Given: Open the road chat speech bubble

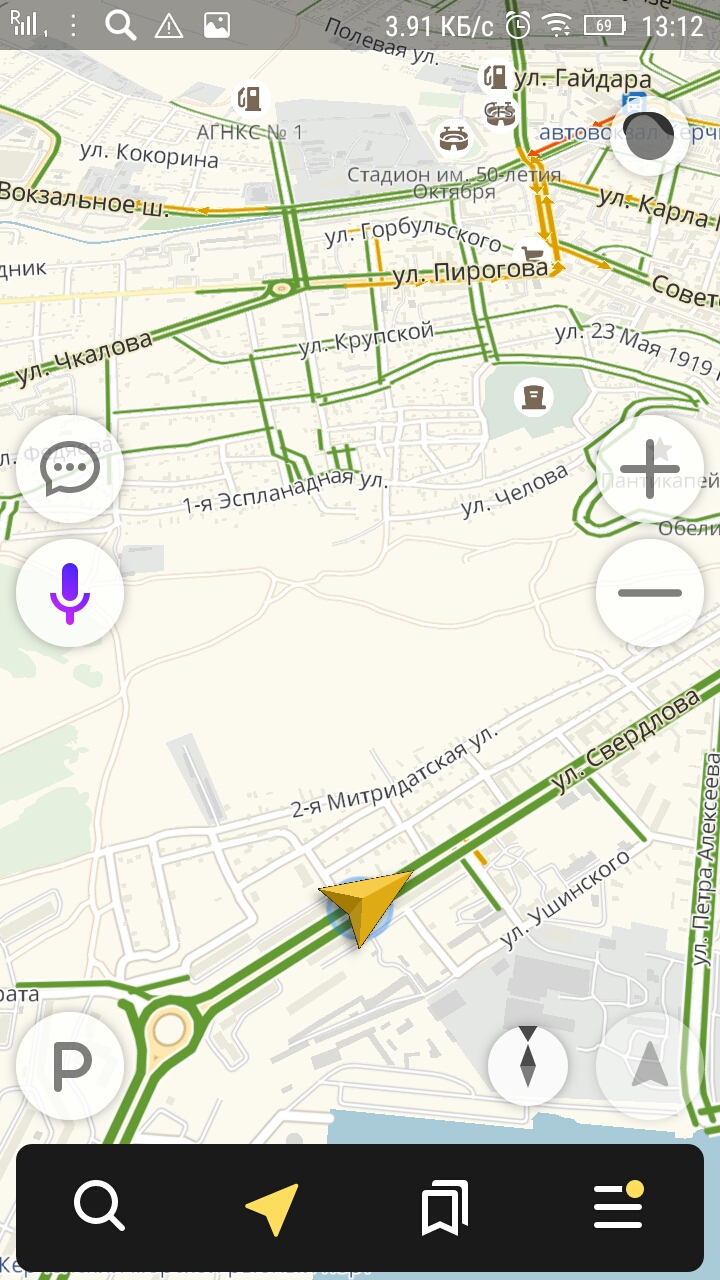Looking at the screenshot, I should [70, 468].
